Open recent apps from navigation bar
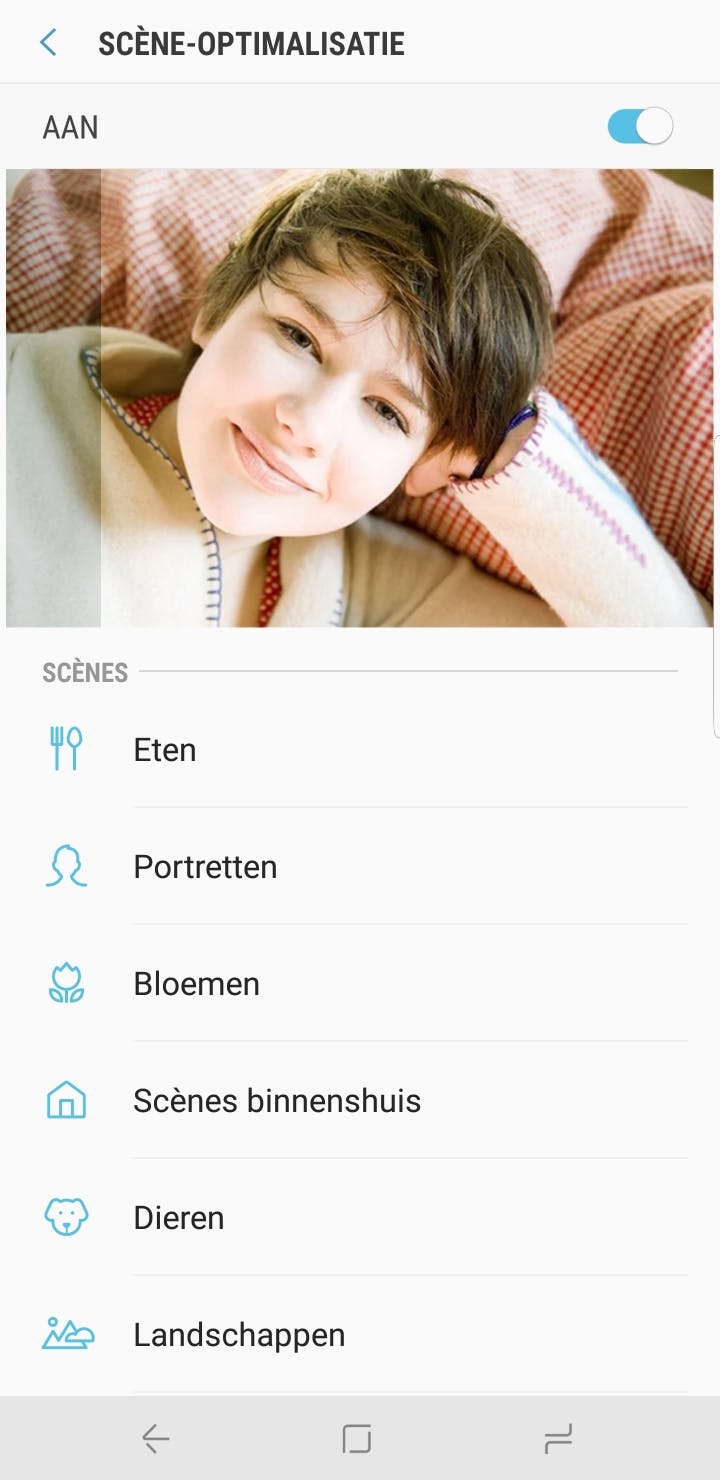This screenshot has height=1480, width=720. point(558,1439)
